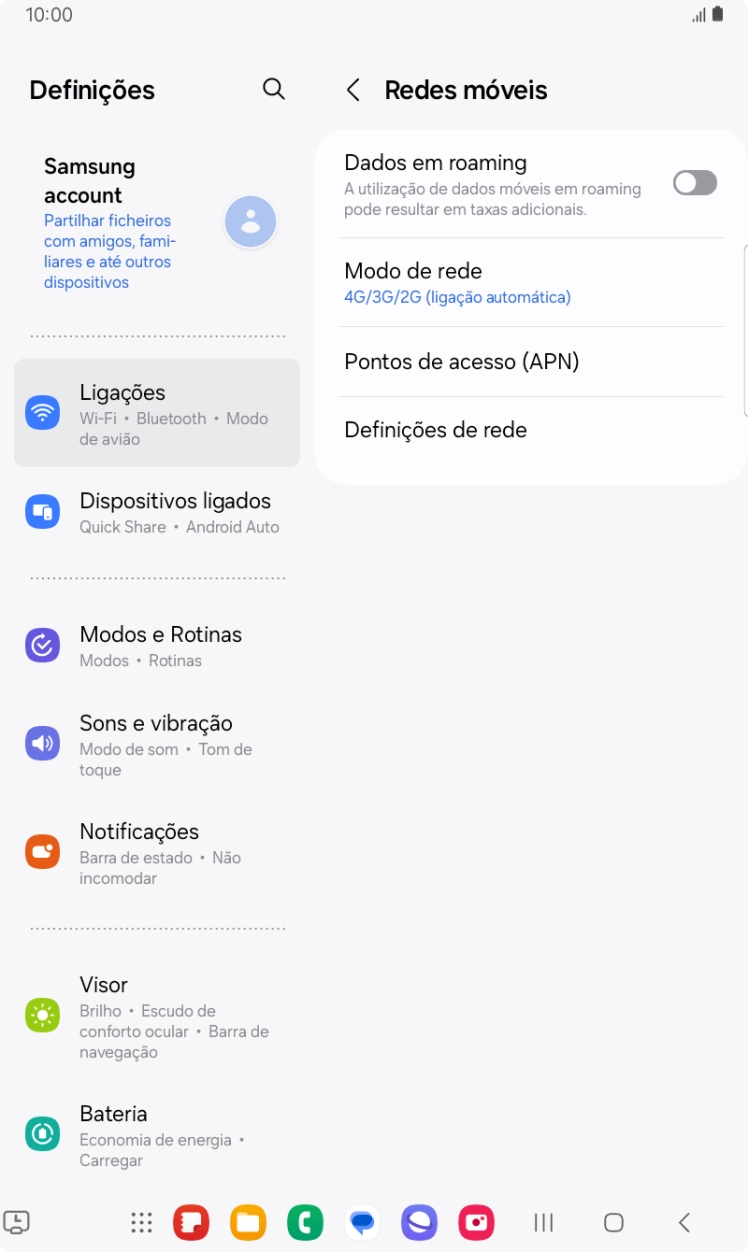Go back using the Redes móveis back arrow
Viewport: 748px width, 1252px height.
click(x=352, y=89)
